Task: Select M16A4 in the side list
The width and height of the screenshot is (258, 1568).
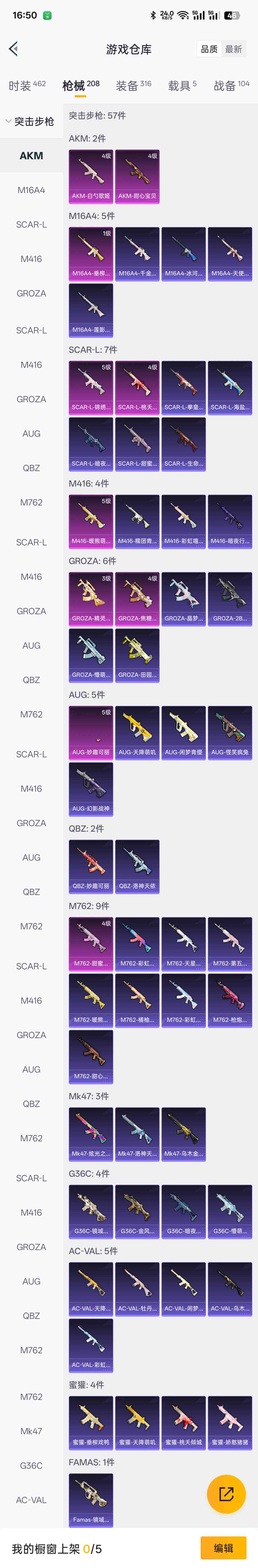Action: pyautogui.click(x=31, y=190)
